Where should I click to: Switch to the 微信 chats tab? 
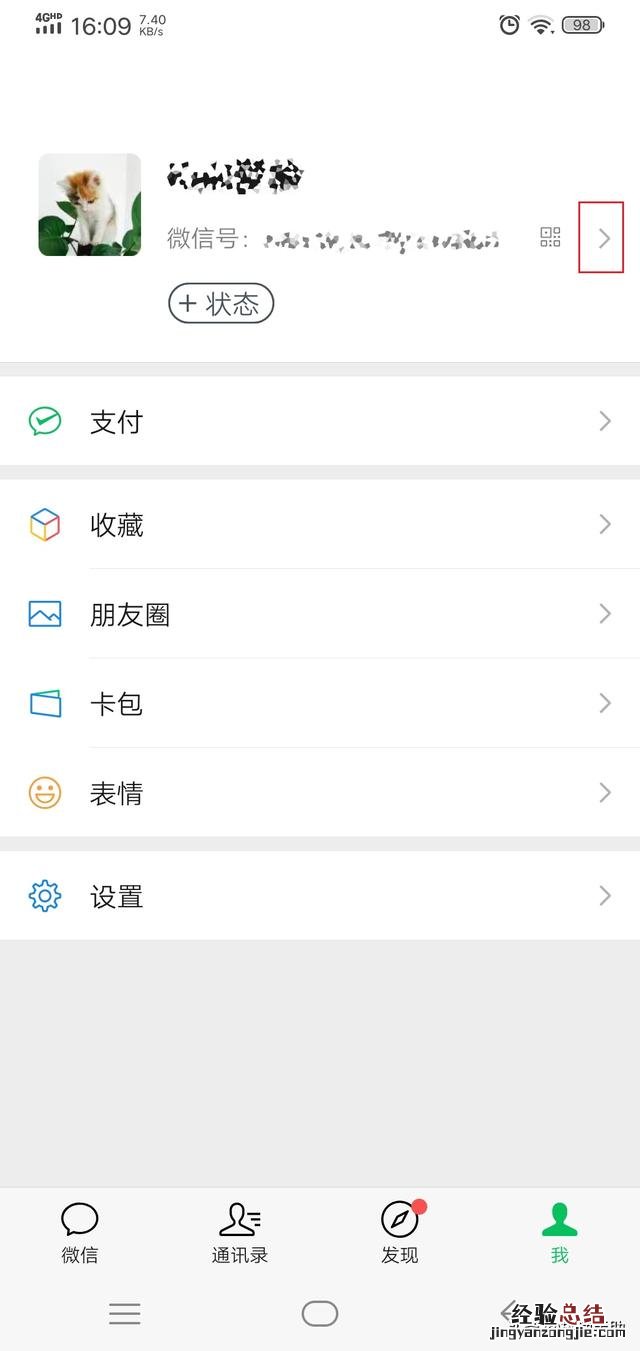(x=80, y=1233)
